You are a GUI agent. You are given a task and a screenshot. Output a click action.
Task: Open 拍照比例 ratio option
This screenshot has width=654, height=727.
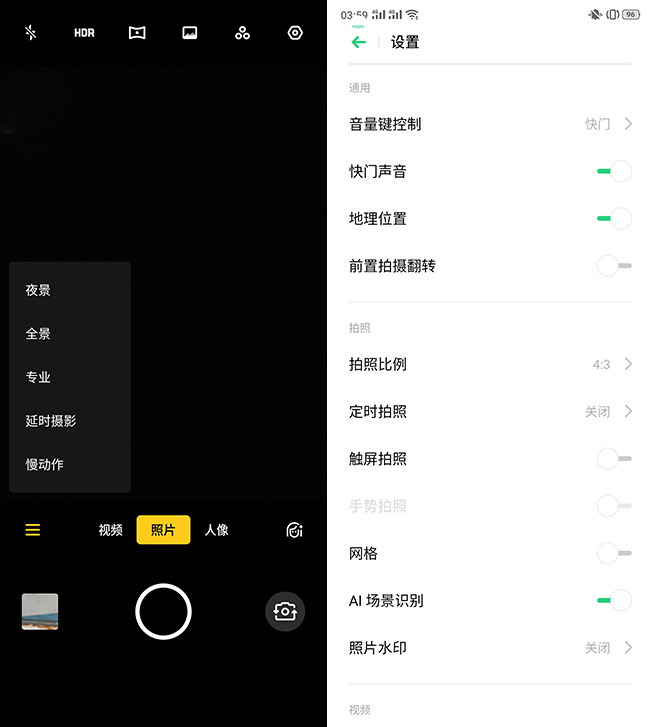pos(490,364)
